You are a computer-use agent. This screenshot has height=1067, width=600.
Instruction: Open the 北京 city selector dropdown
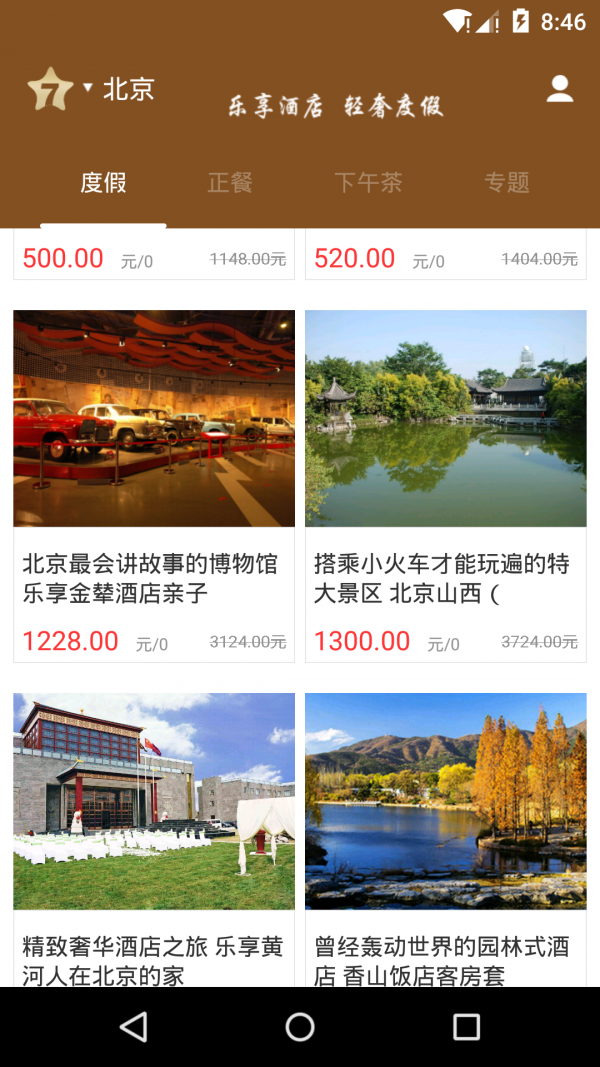(118, 89)
